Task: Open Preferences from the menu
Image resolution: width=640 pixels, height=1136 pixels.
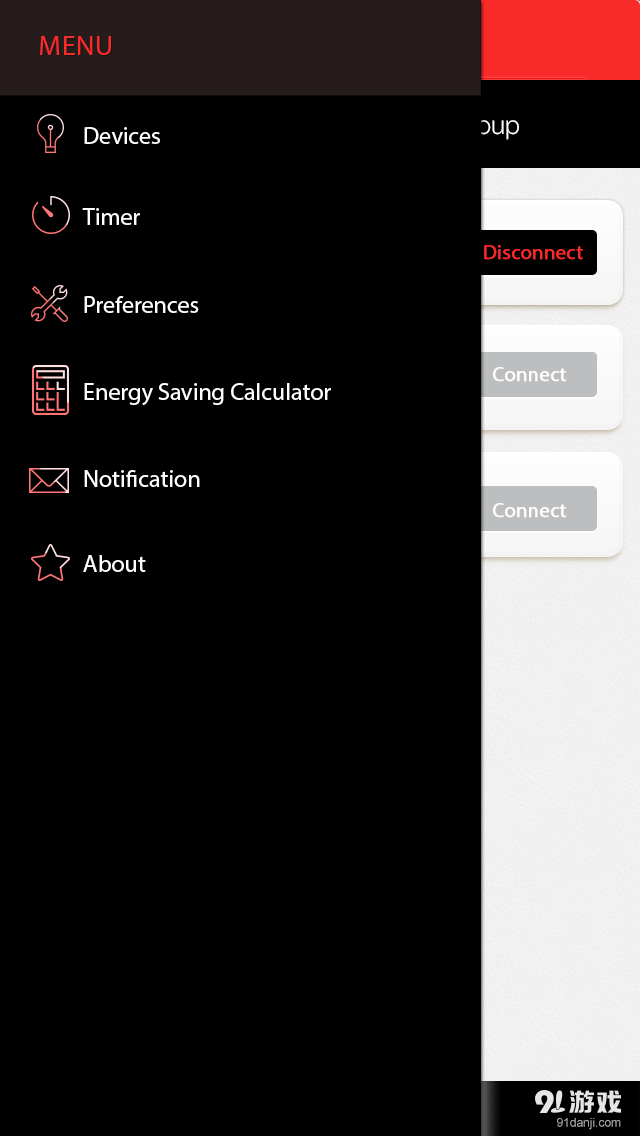Action: 140,305
